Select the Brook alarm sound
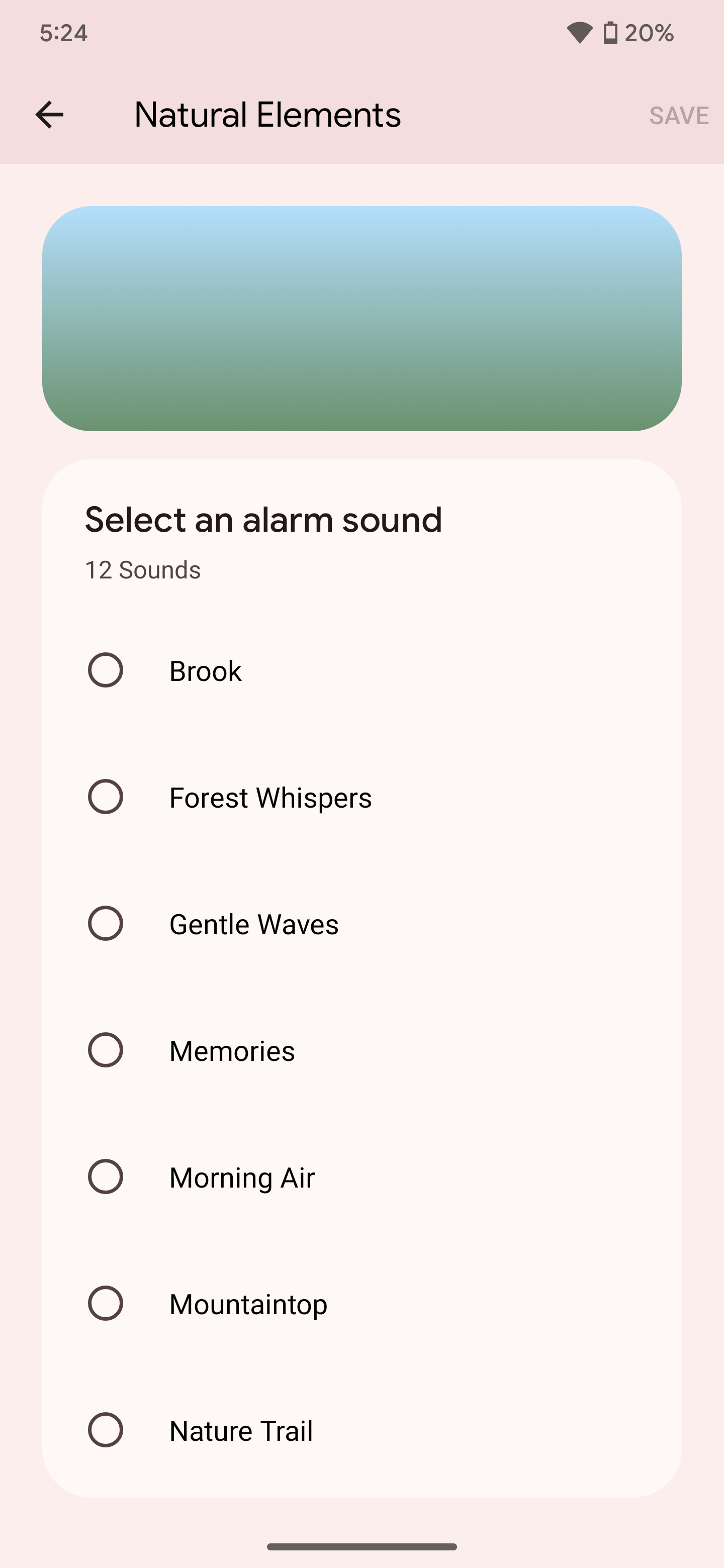Screen dimensions: 724x1568 (x=106, y=670)
